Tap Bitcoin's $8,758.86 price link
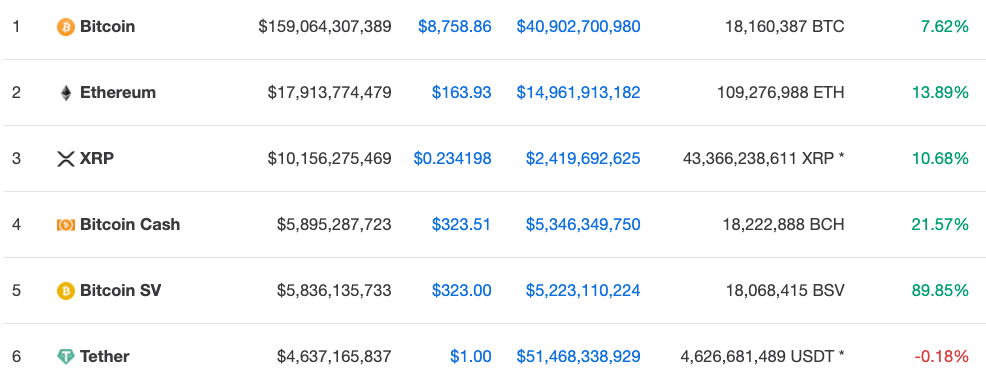The image size is (986, 383). pyautogui.click(x=455, y=27)
